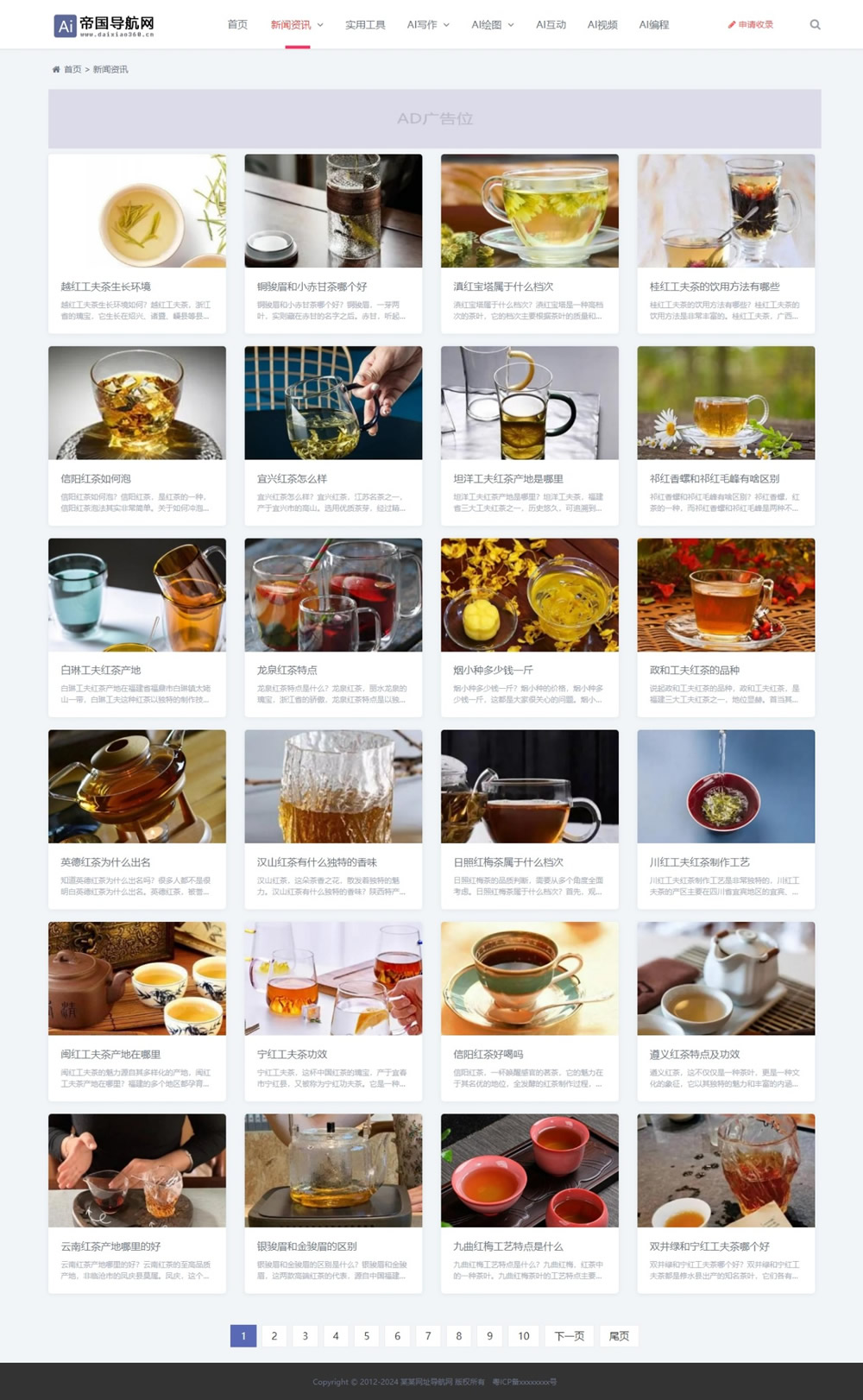This screenshot has height=1400, width=863.
Task: Expand the AI写作 menu
Action: (x=428, y=25)
